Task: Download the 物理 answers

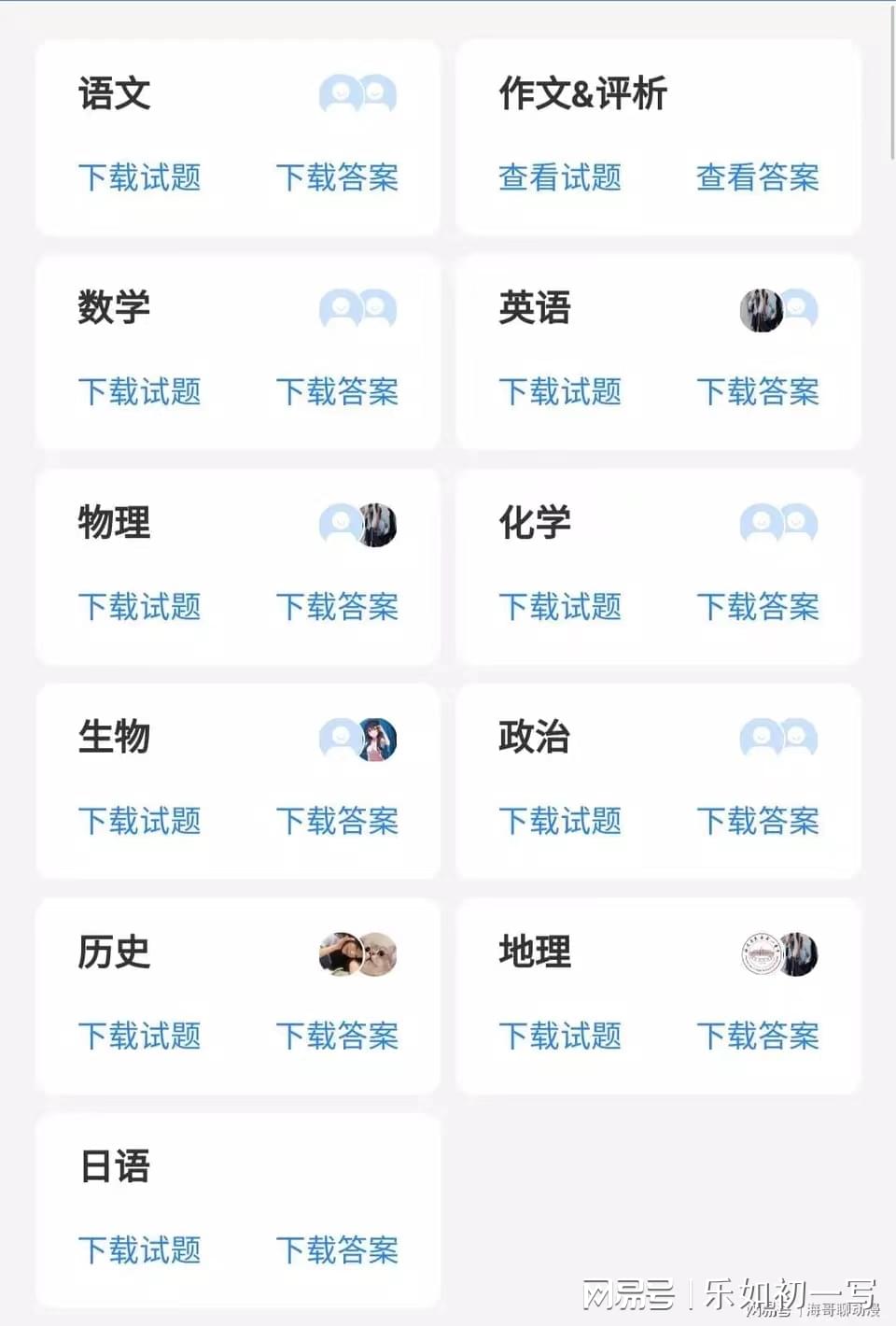Action: (x=337, y=606)
